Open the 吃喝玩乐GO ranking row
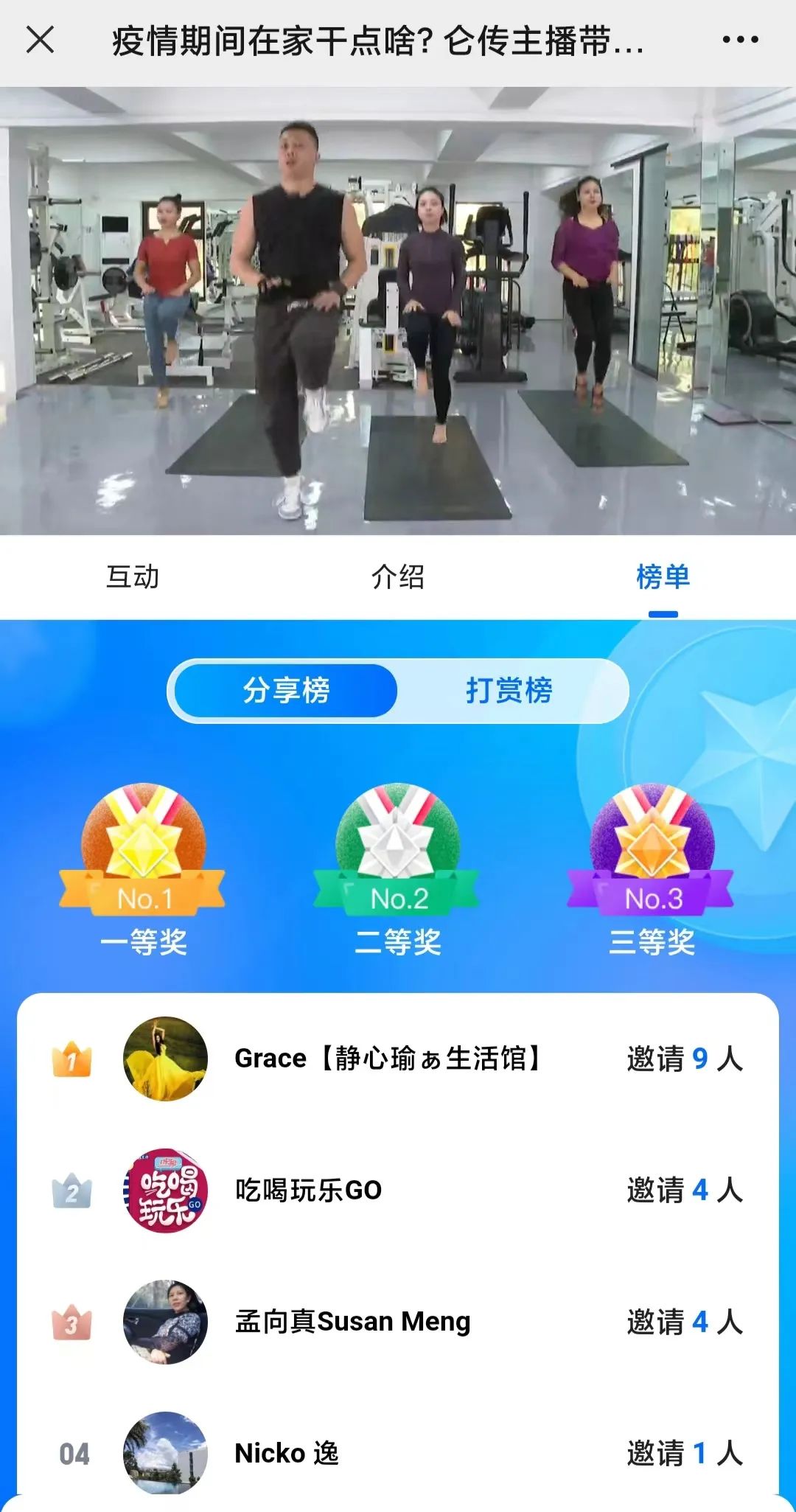Screen dimensions: 796x1512 (x=398, y=1190)
